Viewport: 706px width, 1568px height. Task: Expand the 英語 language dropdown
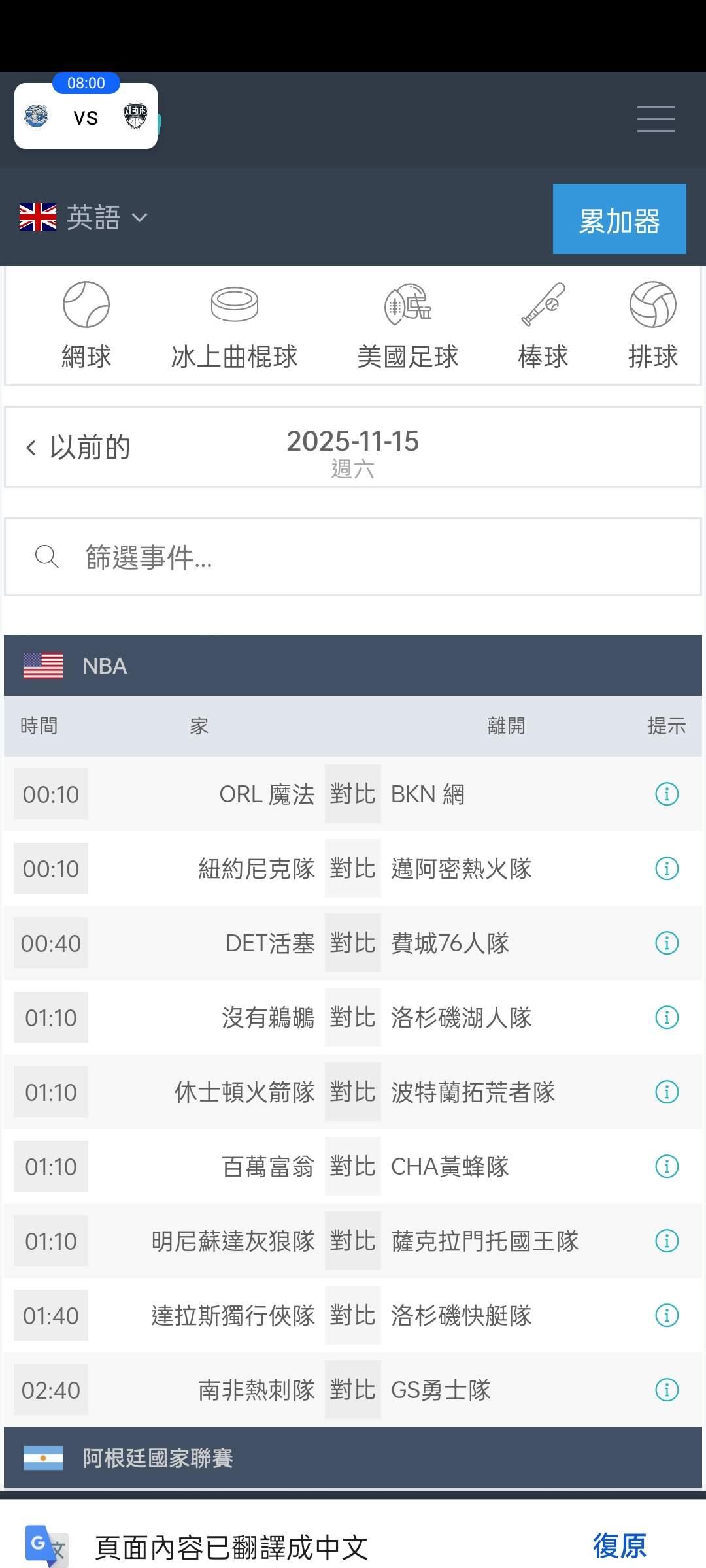[84, 218]
